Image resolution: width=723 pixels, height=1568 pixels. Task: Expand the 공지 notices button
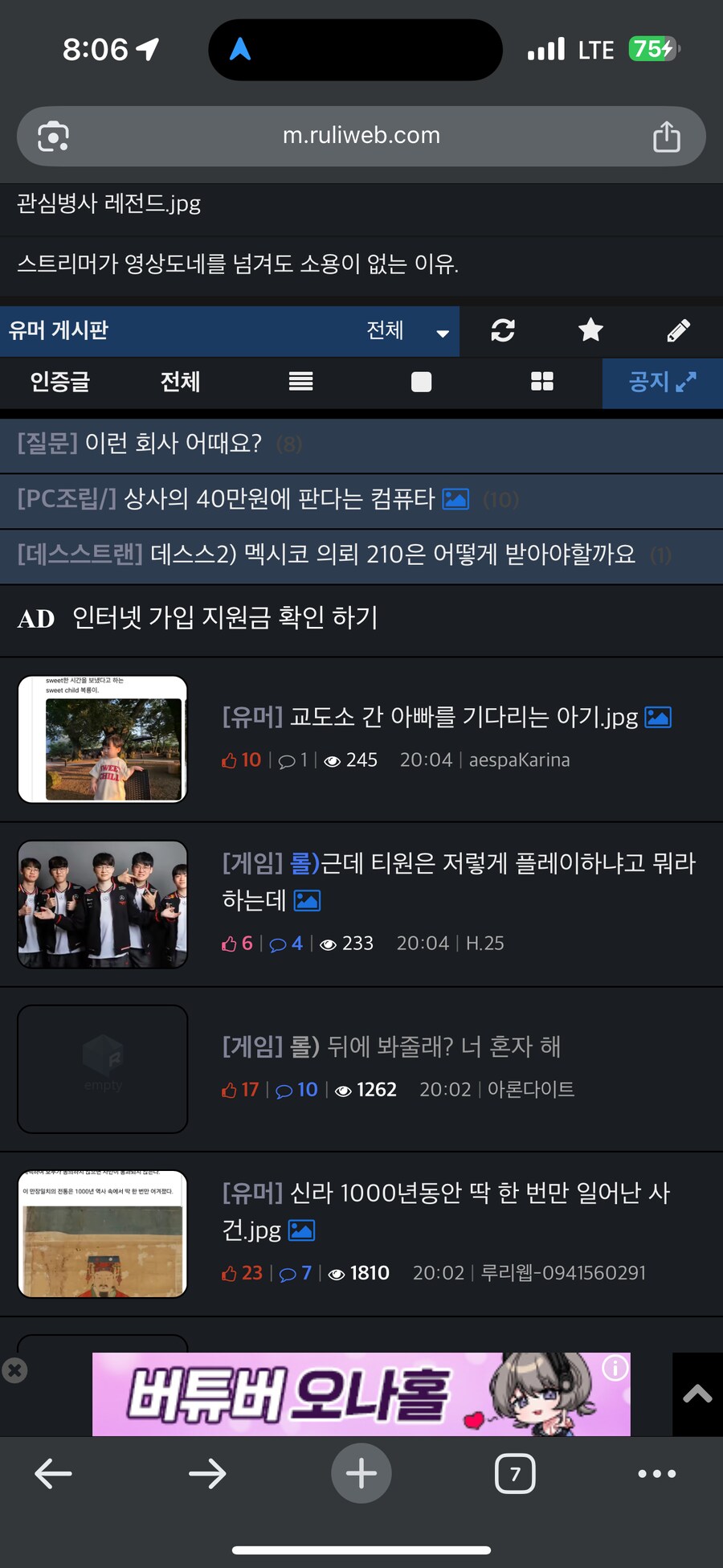662,382
